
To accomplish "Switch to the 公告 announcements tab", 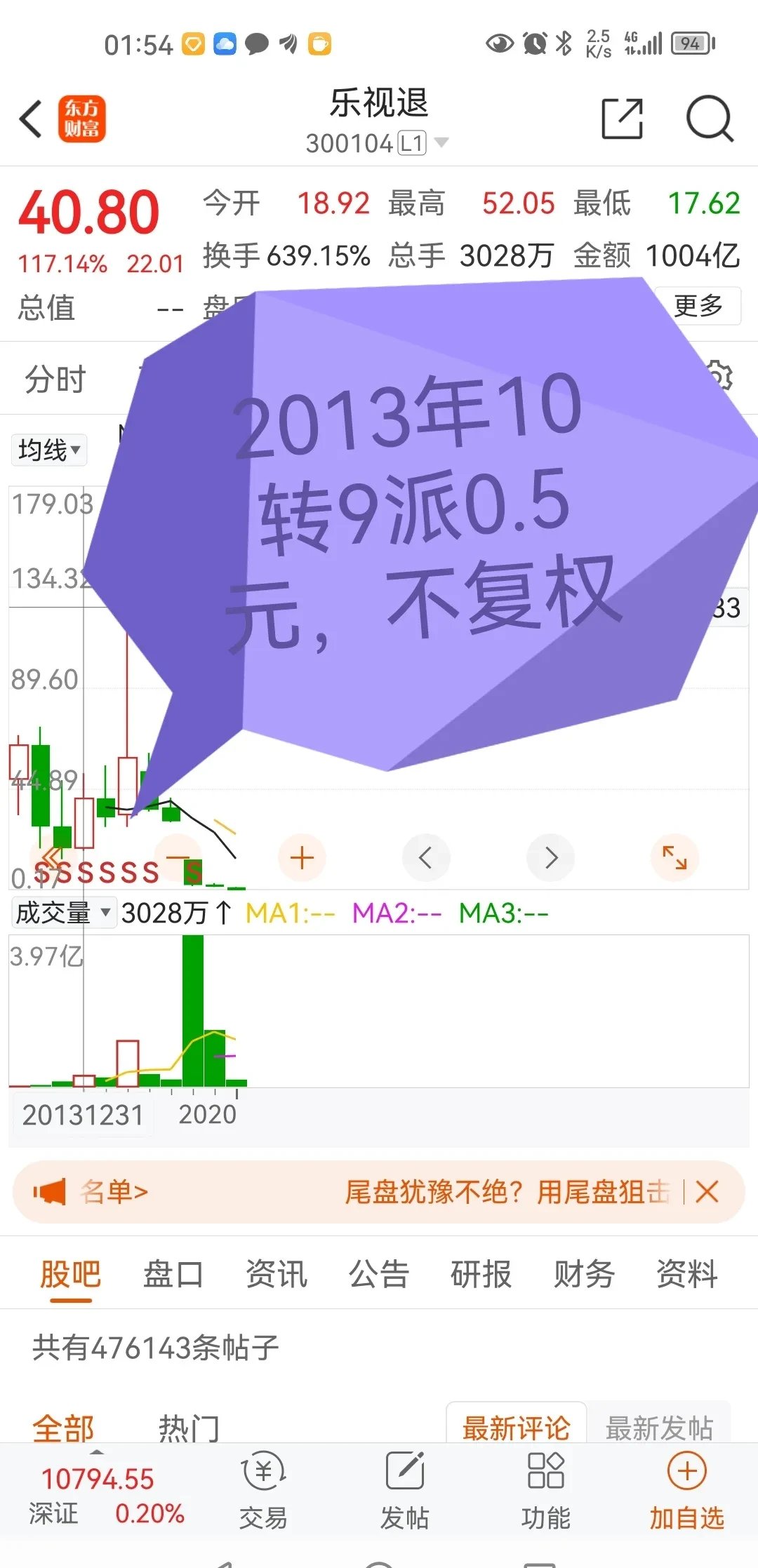I will [x=379, y=1276].
